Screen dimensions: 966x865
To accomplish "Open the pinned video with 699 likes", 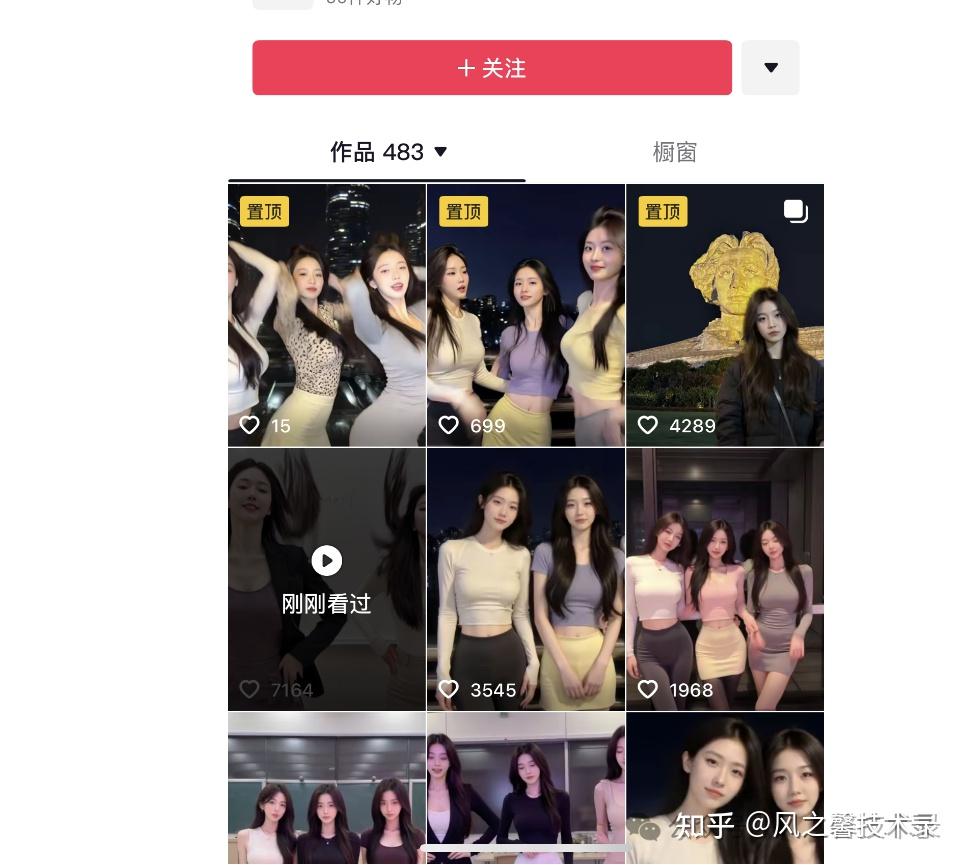I will [526, 315].
